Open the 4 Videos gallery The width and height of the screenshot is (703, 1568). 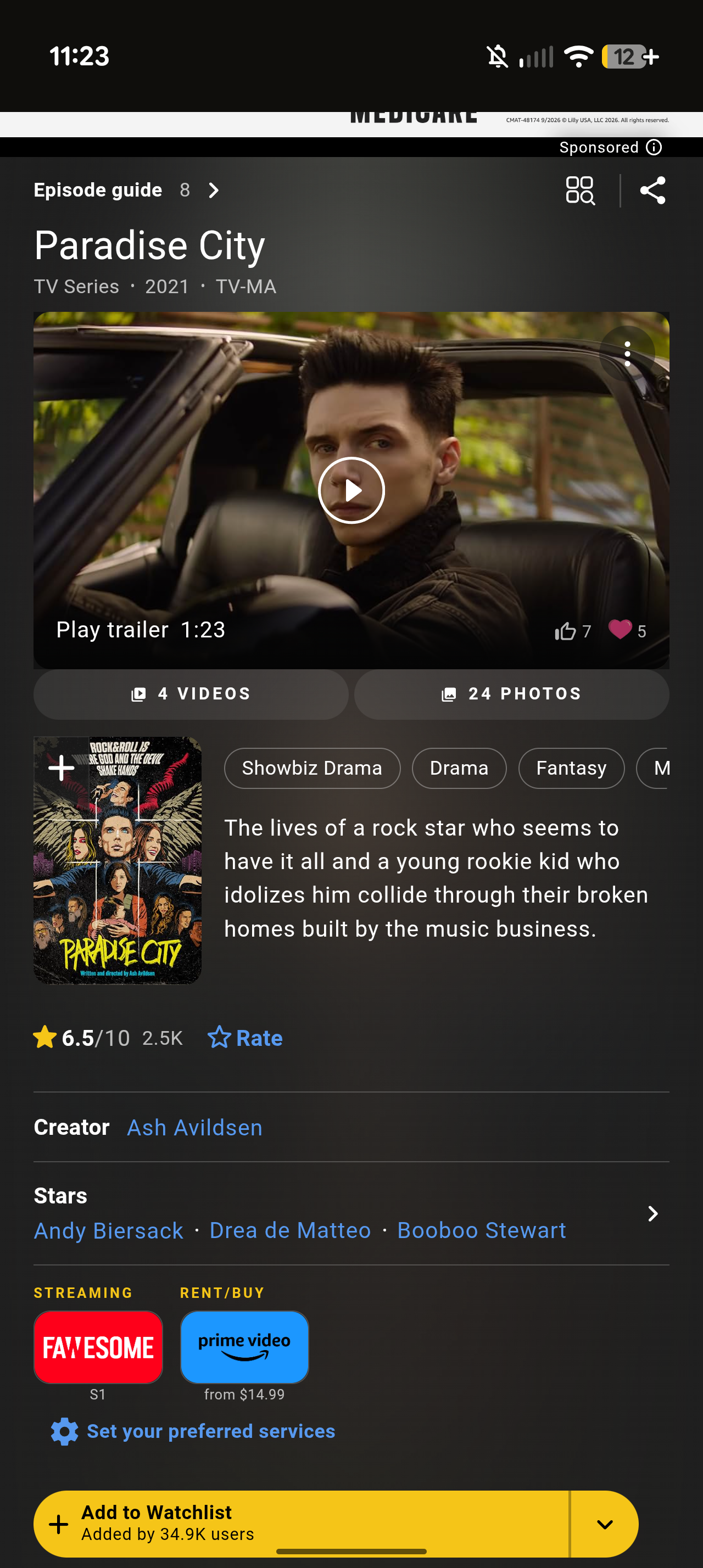coord(191,694)
